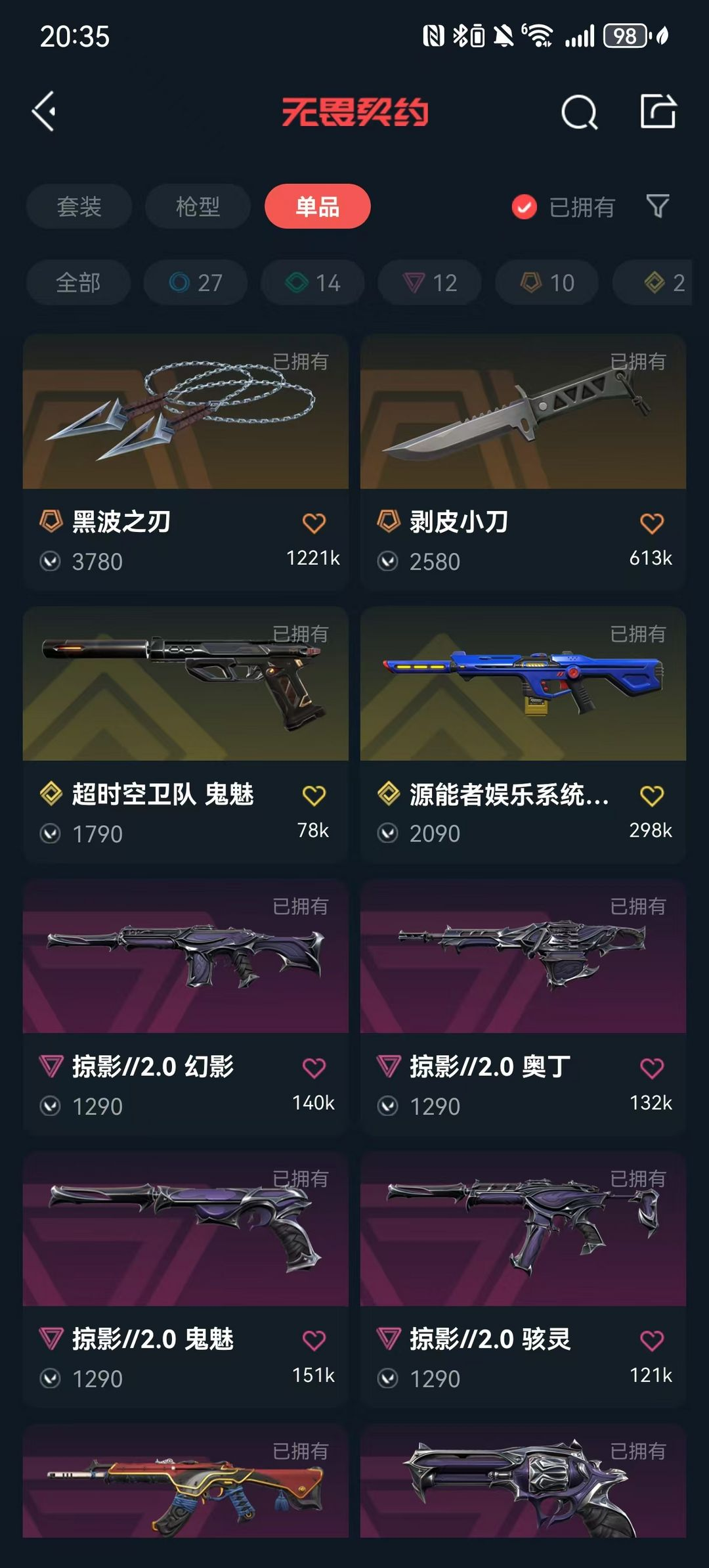Favorite the 源能者娱乐系统 skin

tap(651, 796)
